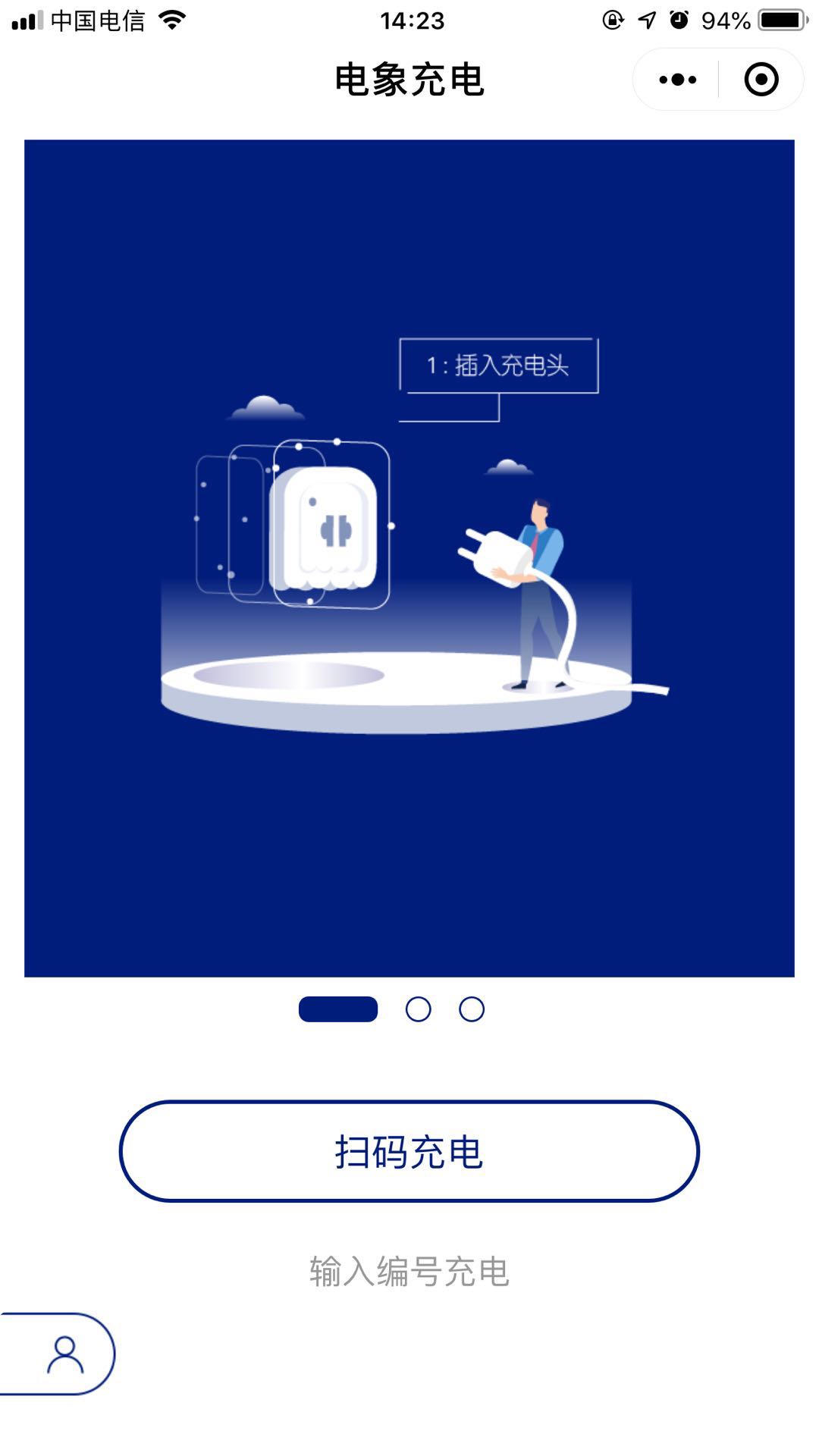Jump to the third carousel page dot
Viewport: 819px width, 1456px height.
[472, 1009]
